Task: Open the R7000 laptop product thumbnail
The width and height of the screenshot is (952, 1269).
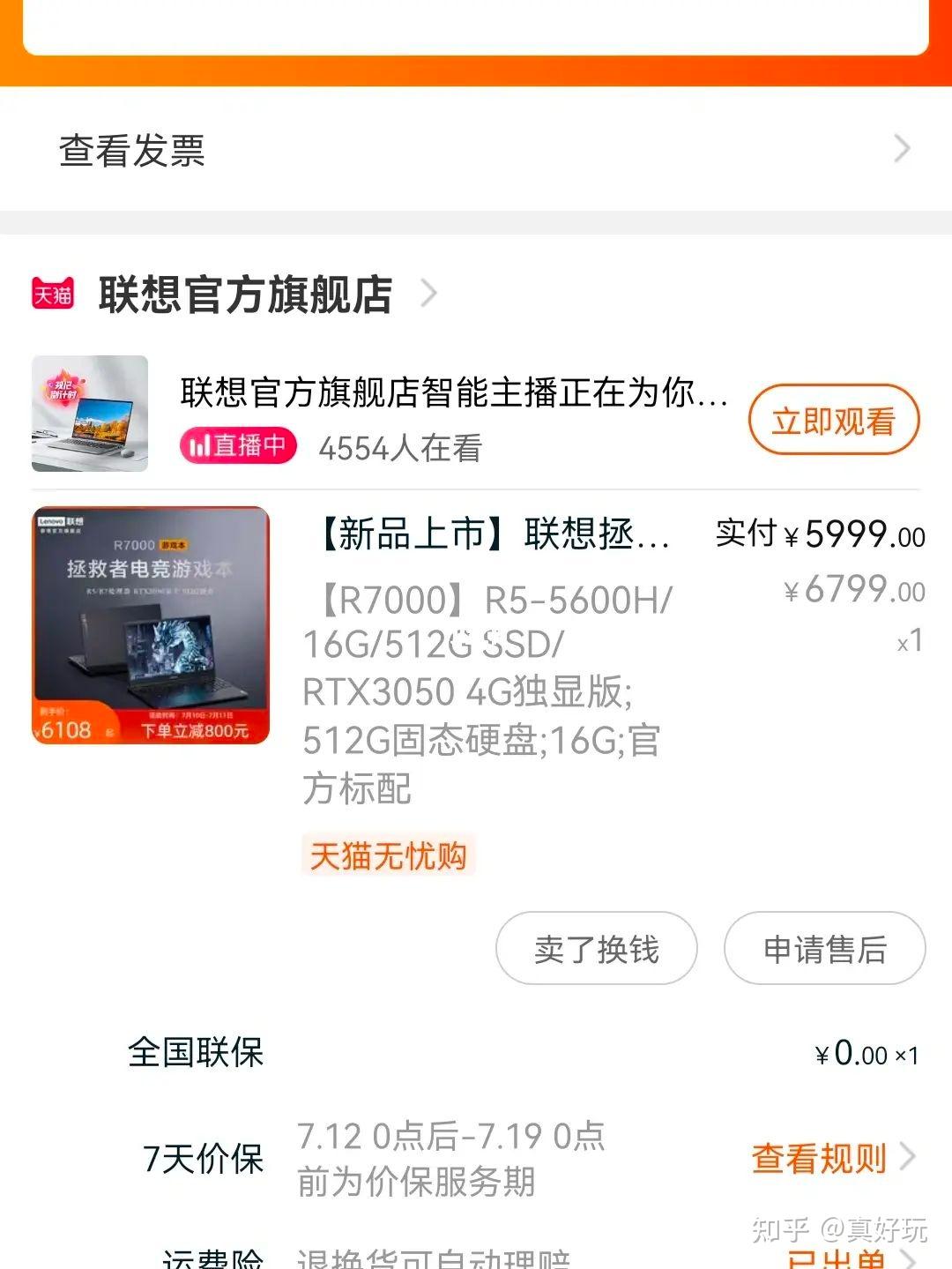Action: pyautogui.click(x=149, y=626)
